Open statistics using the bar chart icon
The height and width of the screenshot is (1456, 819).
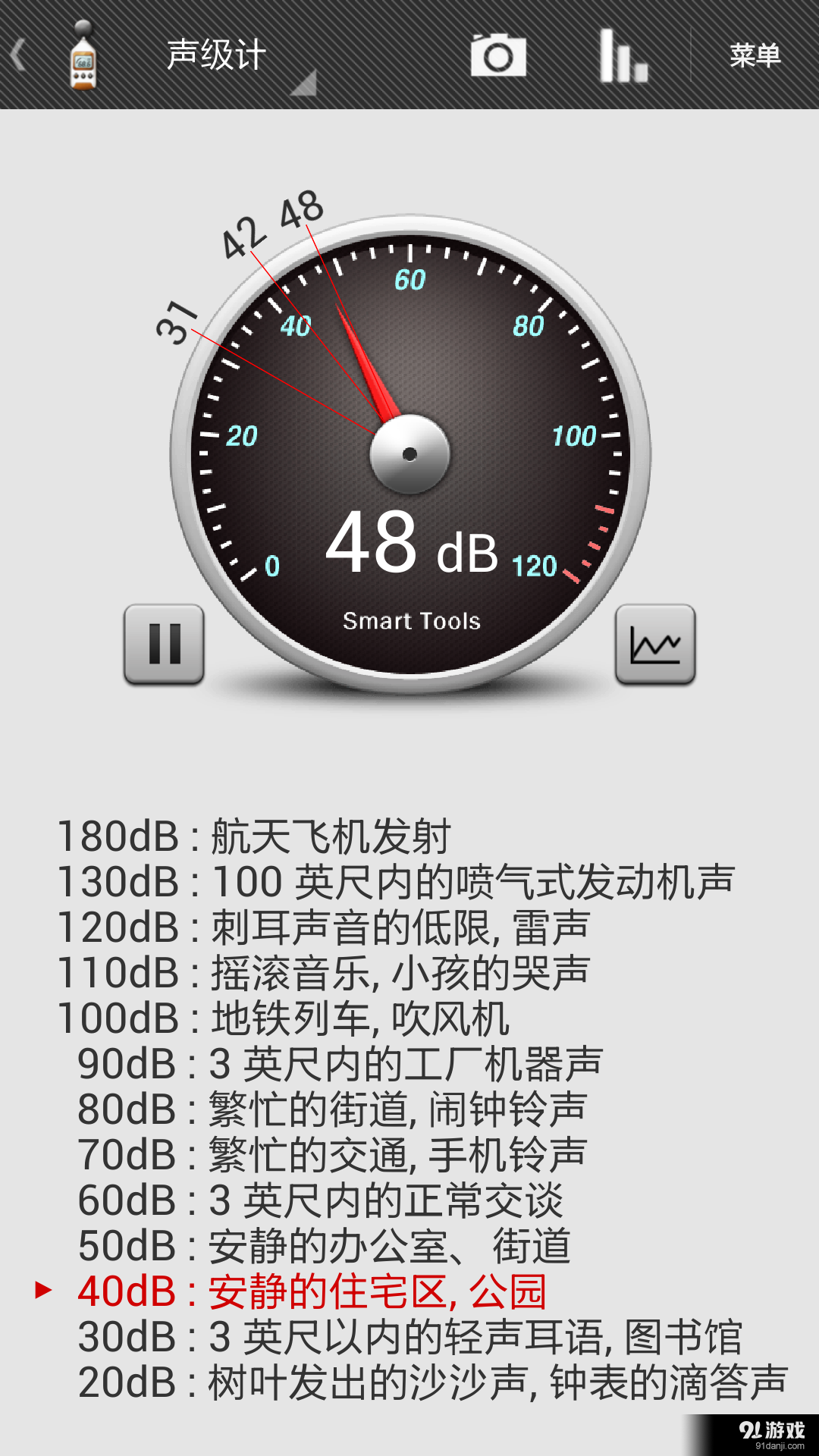pyautogui.click(x=624, y=55)
